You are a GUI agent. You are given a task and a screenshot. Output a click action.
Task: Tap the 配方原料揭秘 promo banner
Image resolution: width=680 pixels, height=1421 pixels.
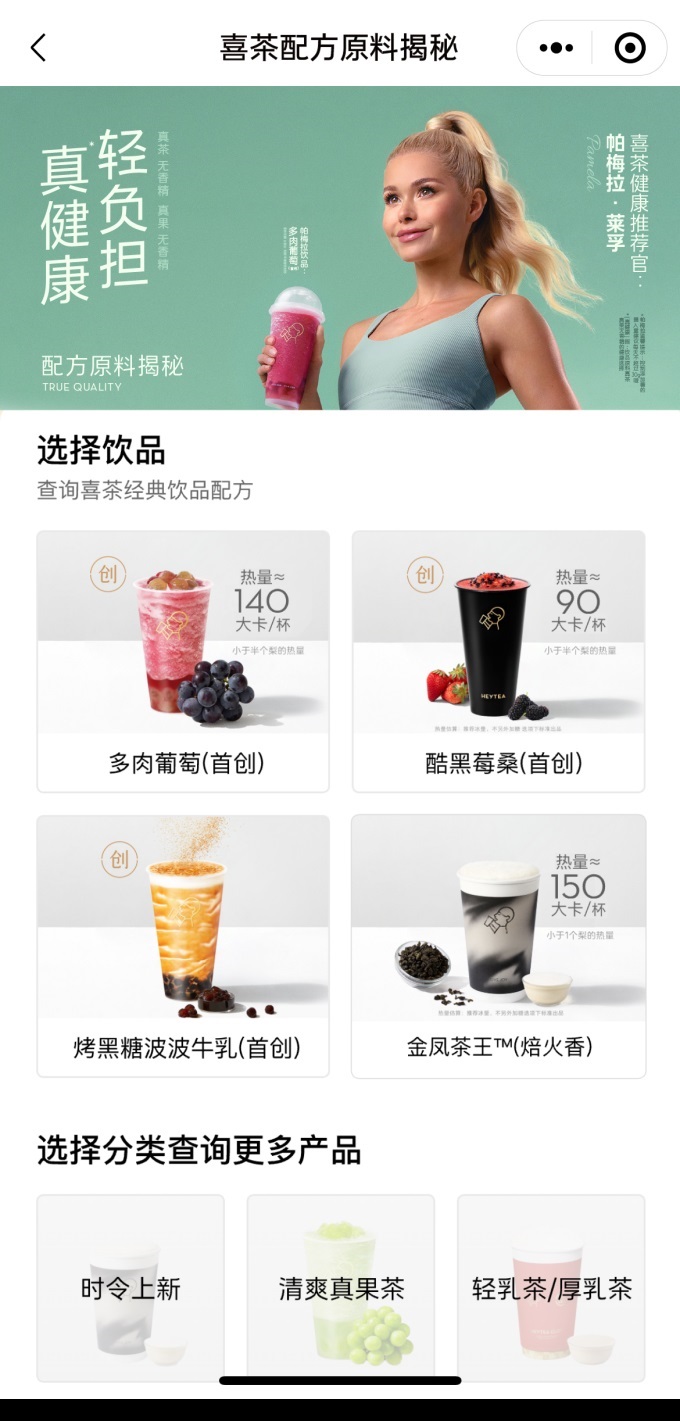[340, 248]
